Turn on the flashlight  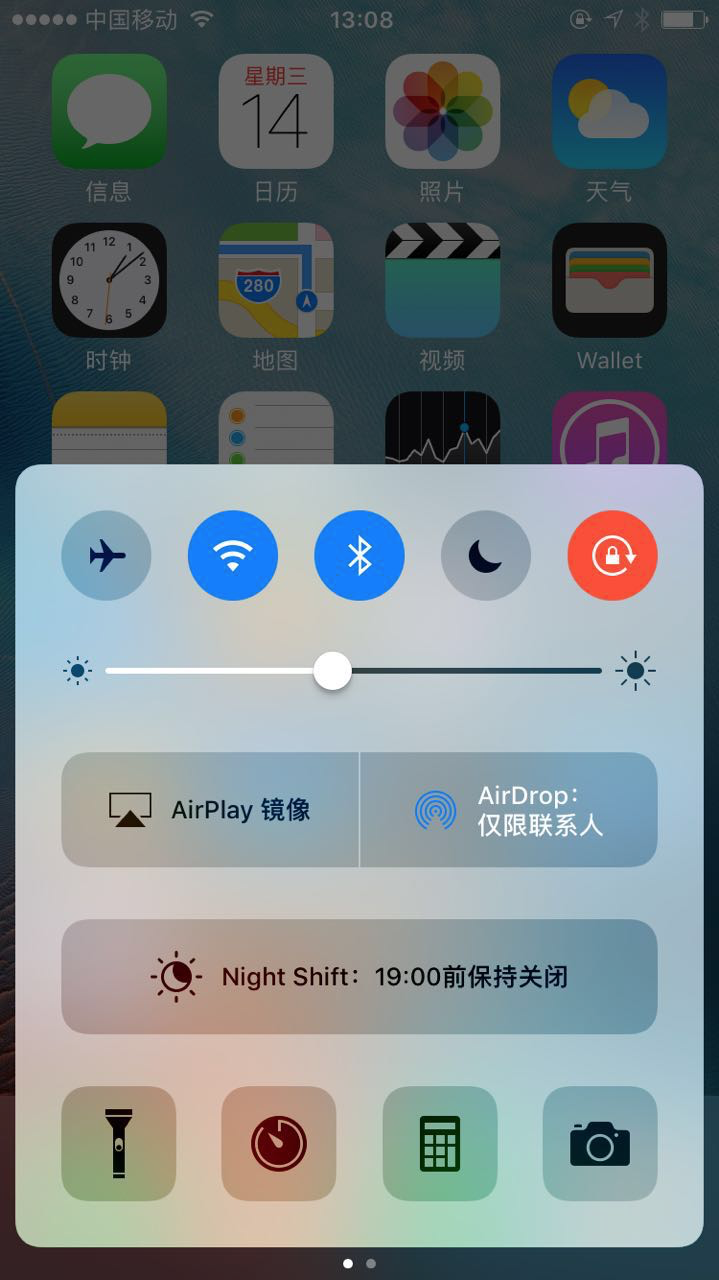click(118, 1143)
